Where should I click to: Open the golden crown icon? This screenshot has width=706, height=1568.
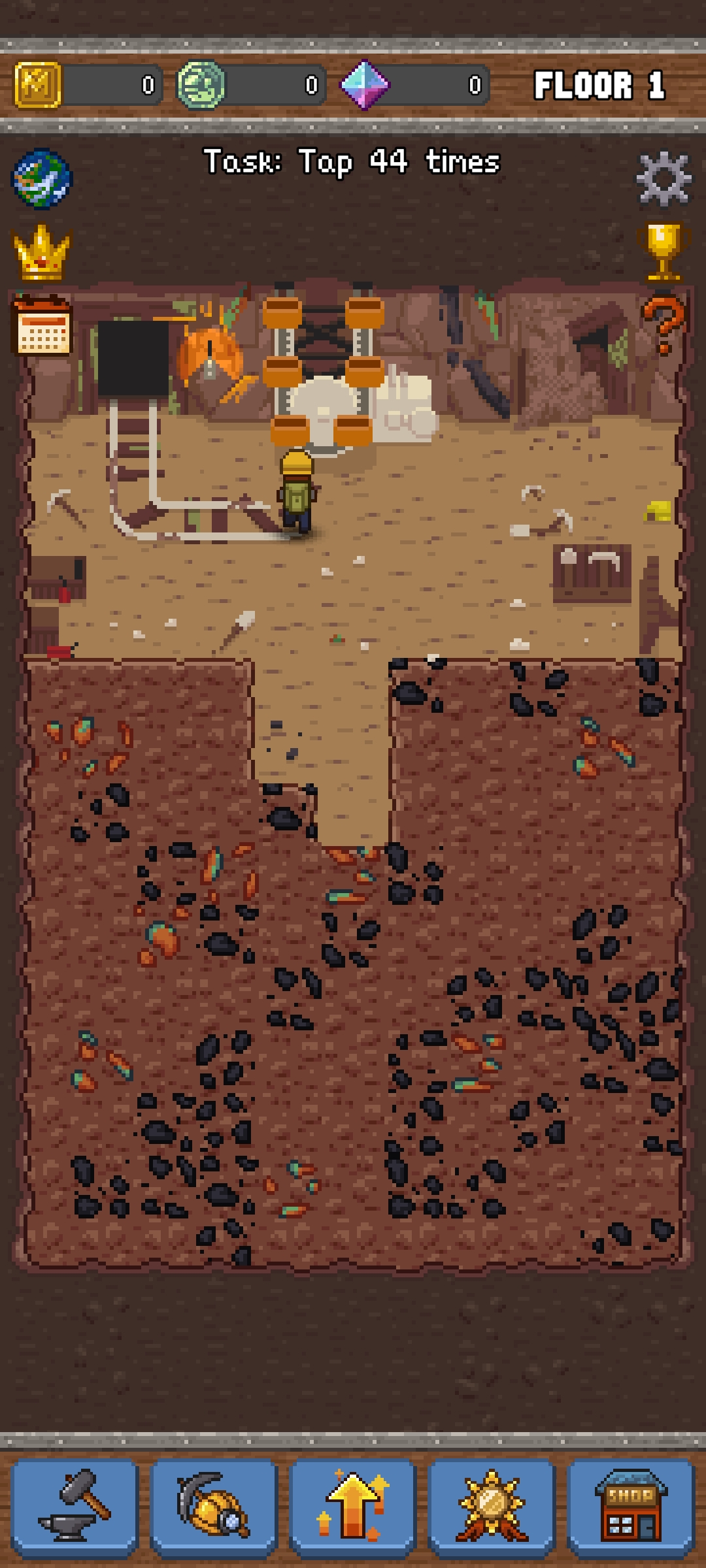tap(42, 252)
